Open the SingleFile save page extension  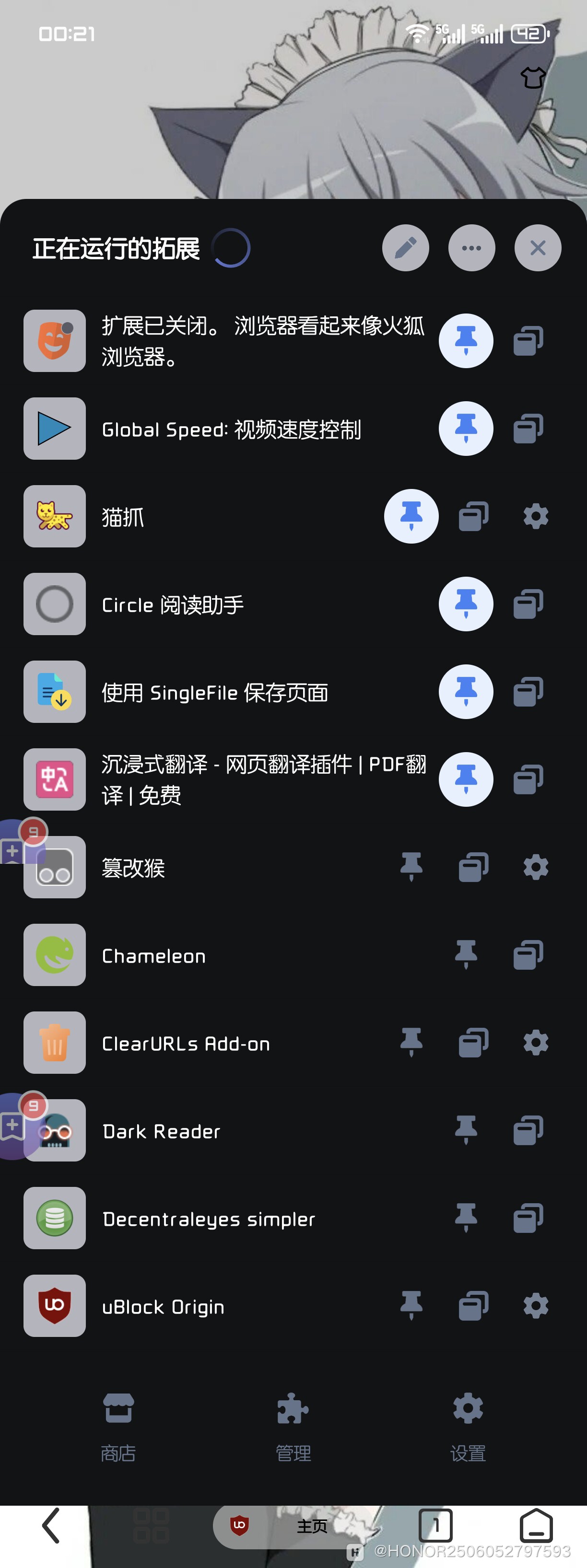tap(54, 692)
